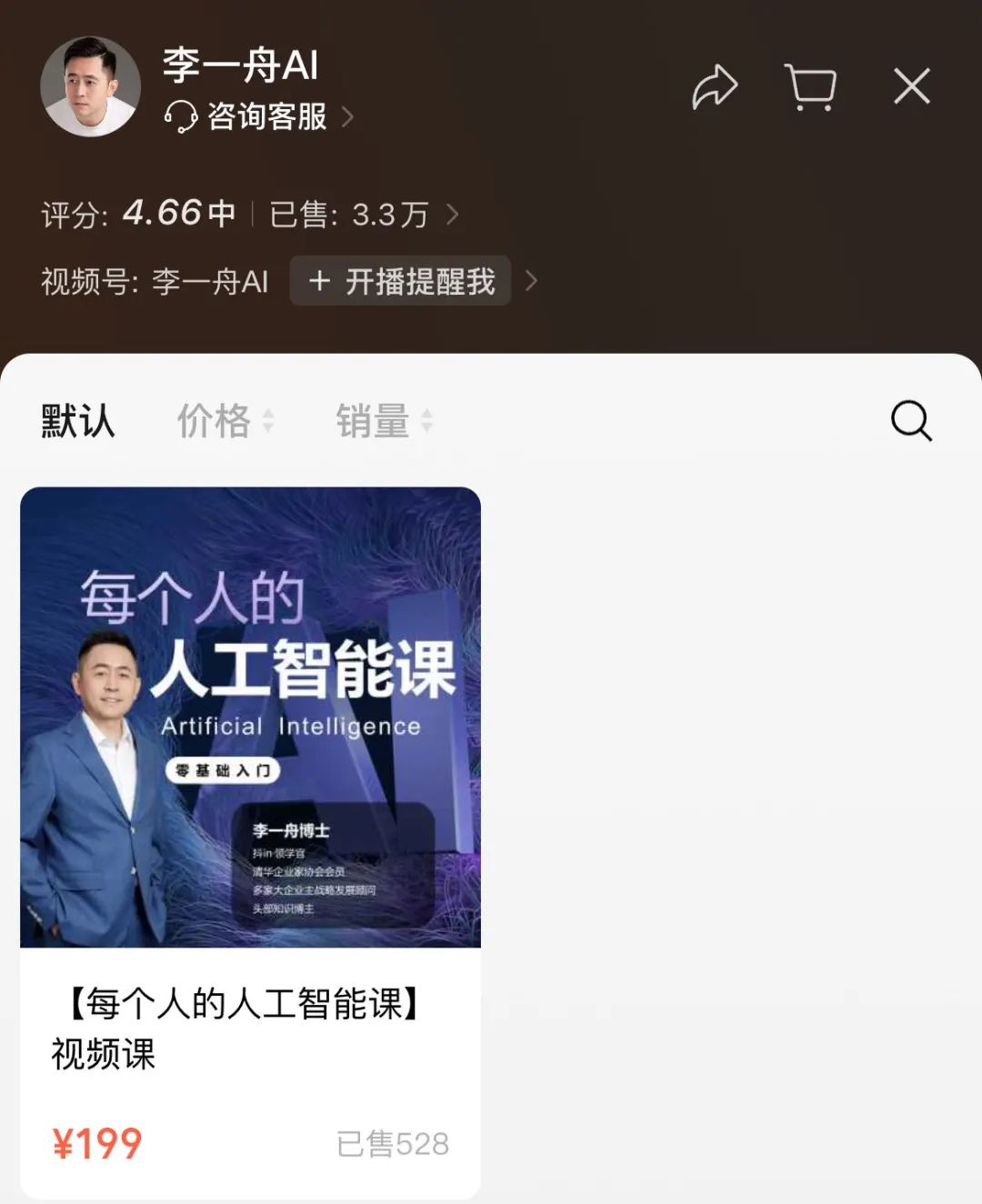This screenshot has height=1204, width=982.
Task: Select the 默认 sort tab
Action: [78, 421]
